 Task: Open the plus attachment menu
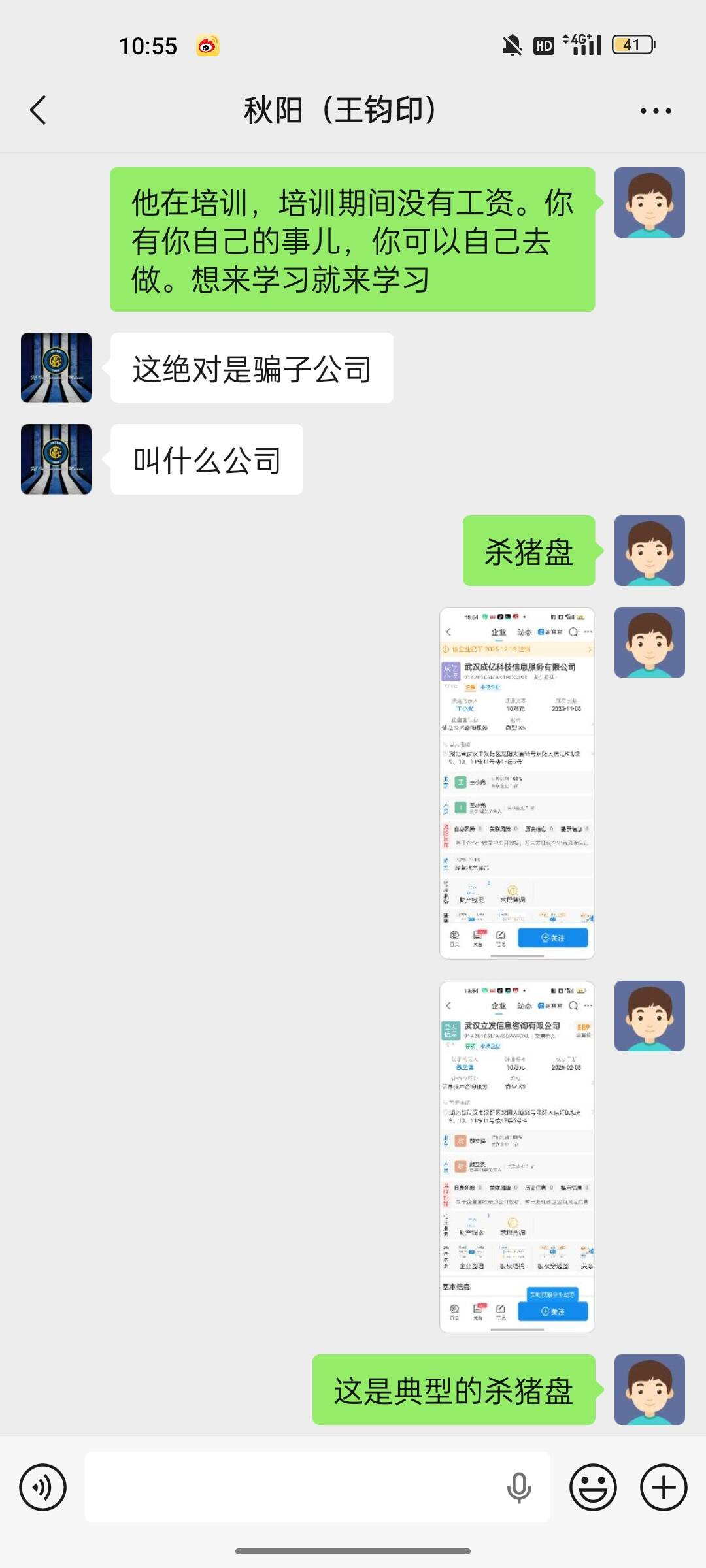664,1487
